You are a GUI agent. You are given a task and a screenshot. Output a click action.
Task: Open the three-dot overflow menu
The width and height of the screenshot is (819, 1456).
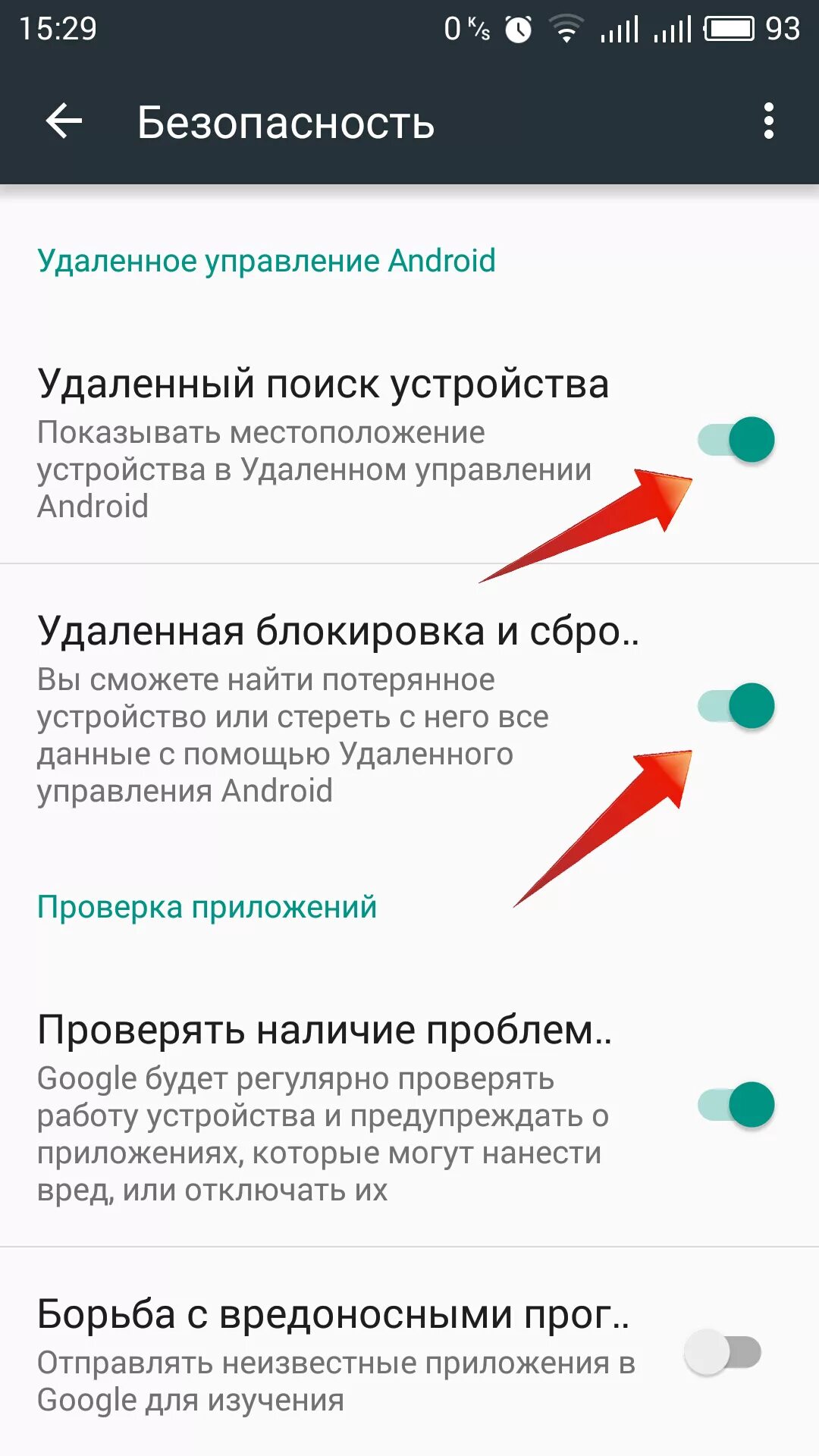(768, 121)
